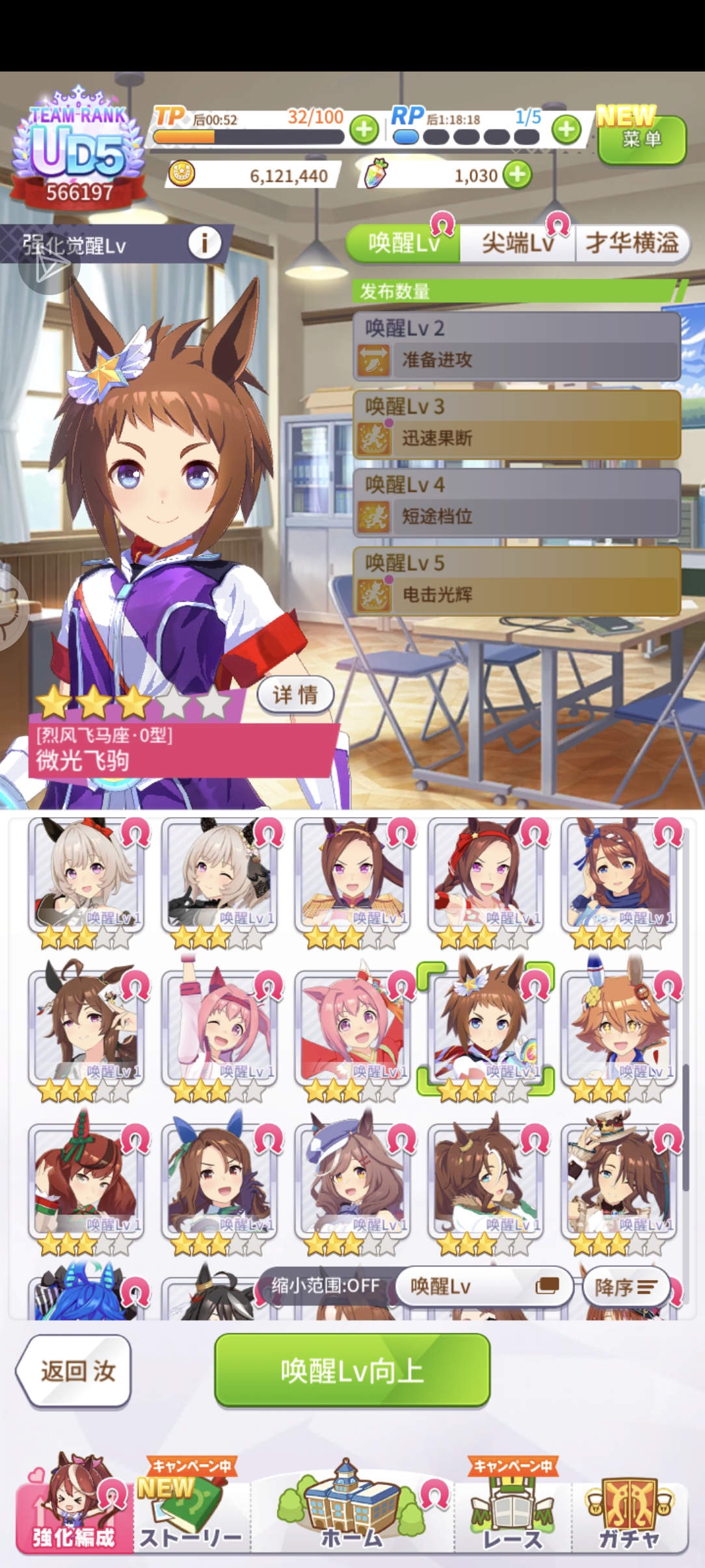Open the 强化觉醒Lv info icon
705x1568 pixels.
(x=204, y=244)
